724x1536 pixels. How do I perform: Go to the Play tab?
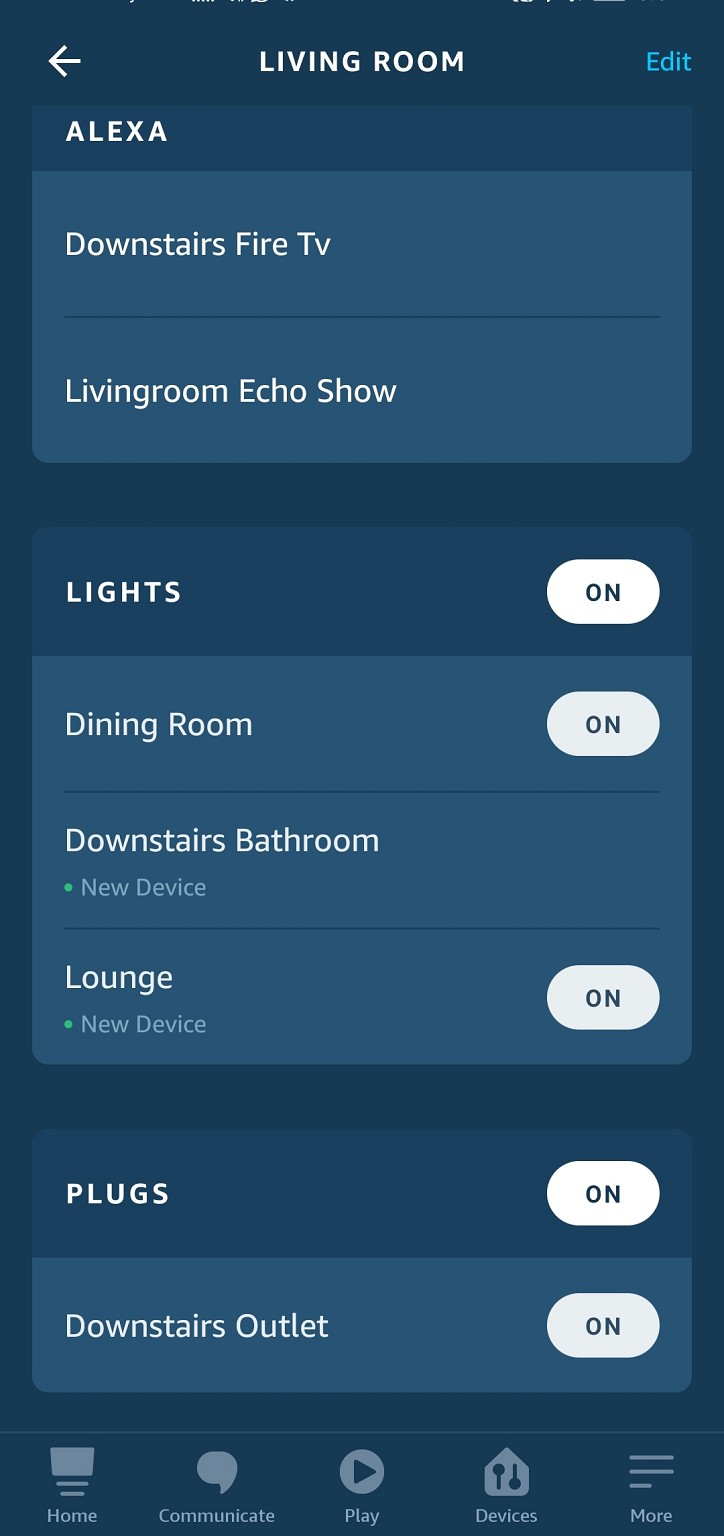point(362,1486)
